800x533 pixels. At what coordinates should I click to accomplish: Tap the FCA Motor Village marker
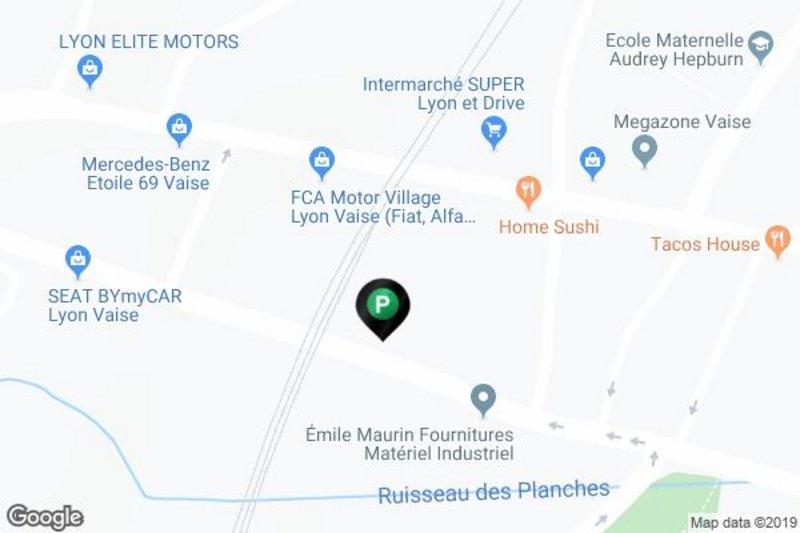(322, 159)
